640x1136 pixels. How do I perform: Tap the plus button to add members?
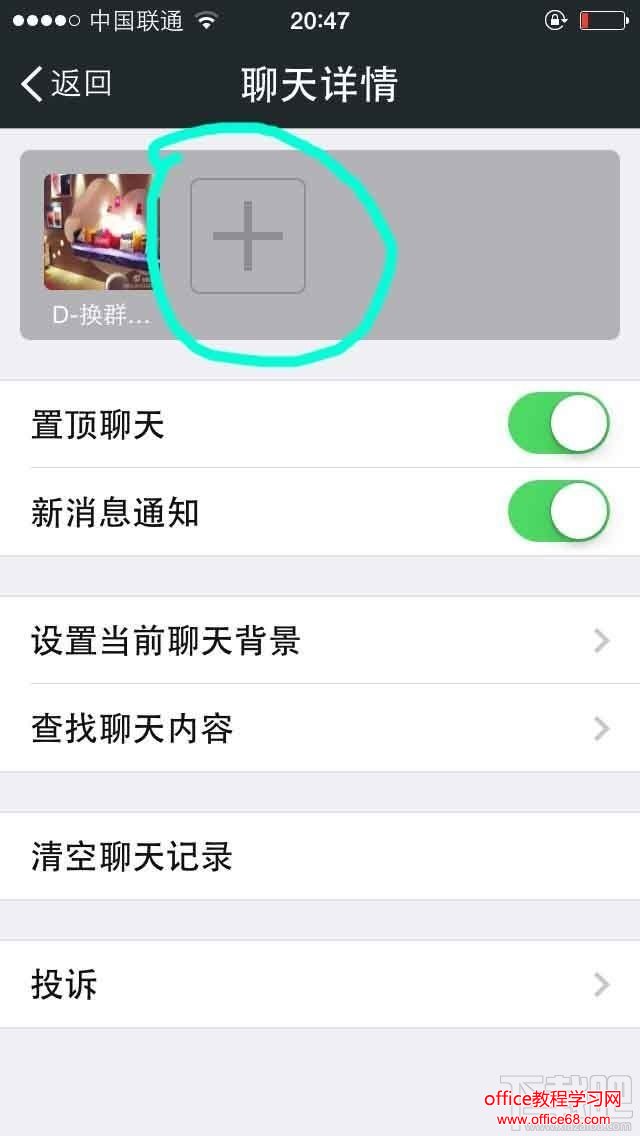(248, 237)
